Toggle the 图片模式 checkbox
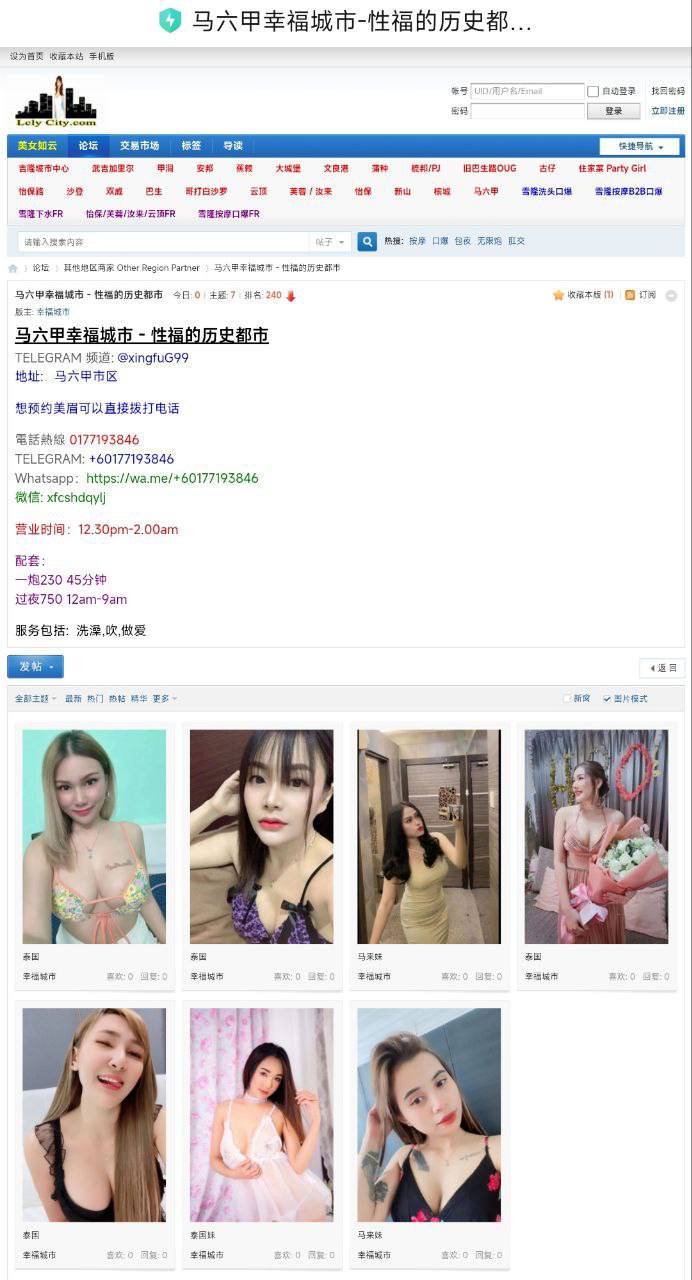The width and height of the screenshot is (692, 1280). point(607,699)
